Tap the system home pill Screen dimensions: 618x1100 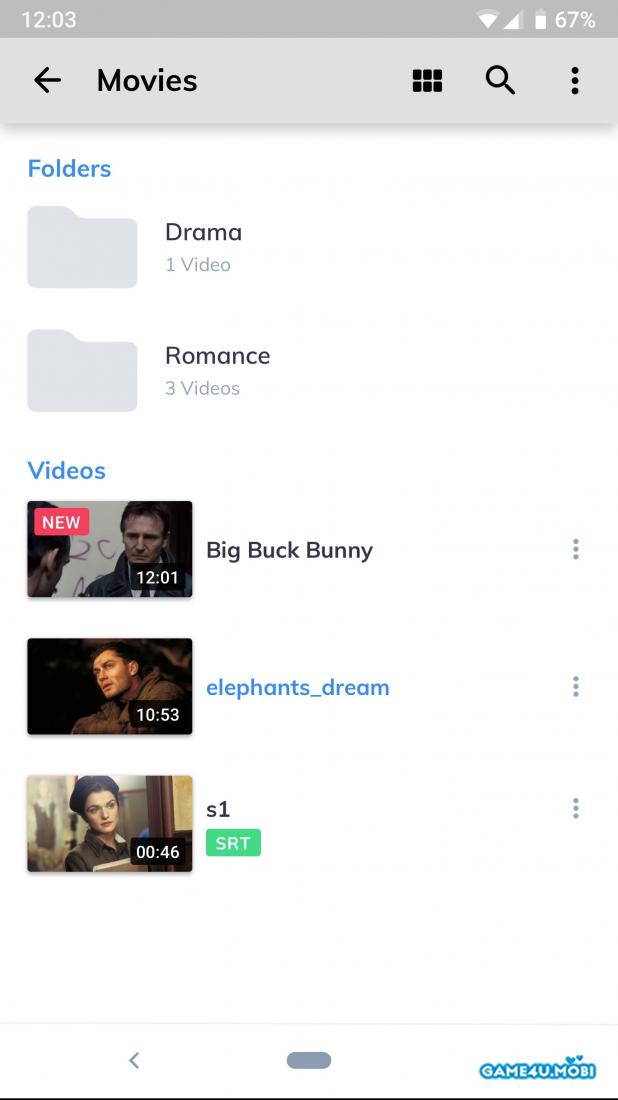point(309,1060)
